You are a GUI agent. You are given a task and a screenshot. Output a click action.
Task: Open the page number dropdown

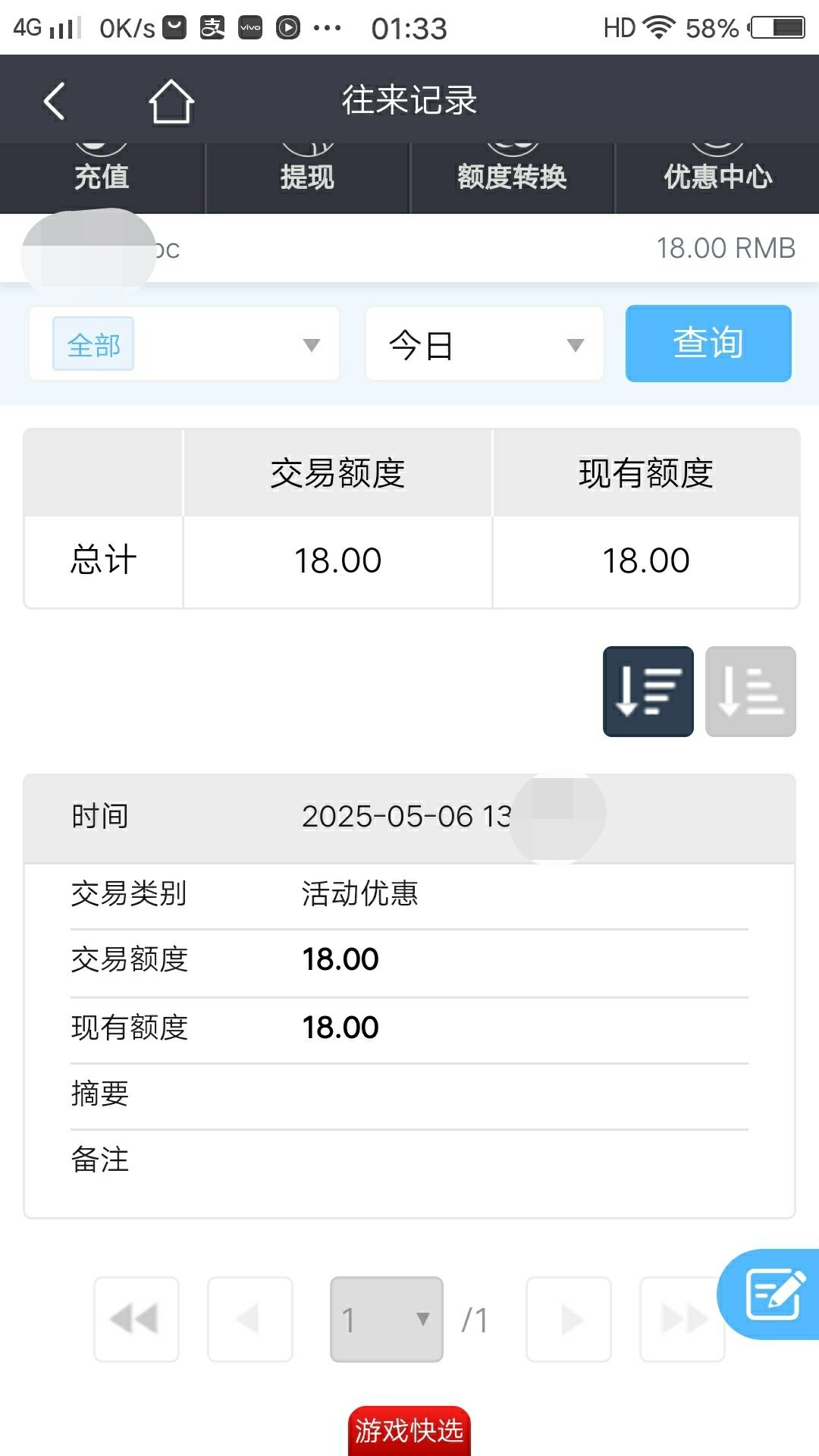[387, 1319]
